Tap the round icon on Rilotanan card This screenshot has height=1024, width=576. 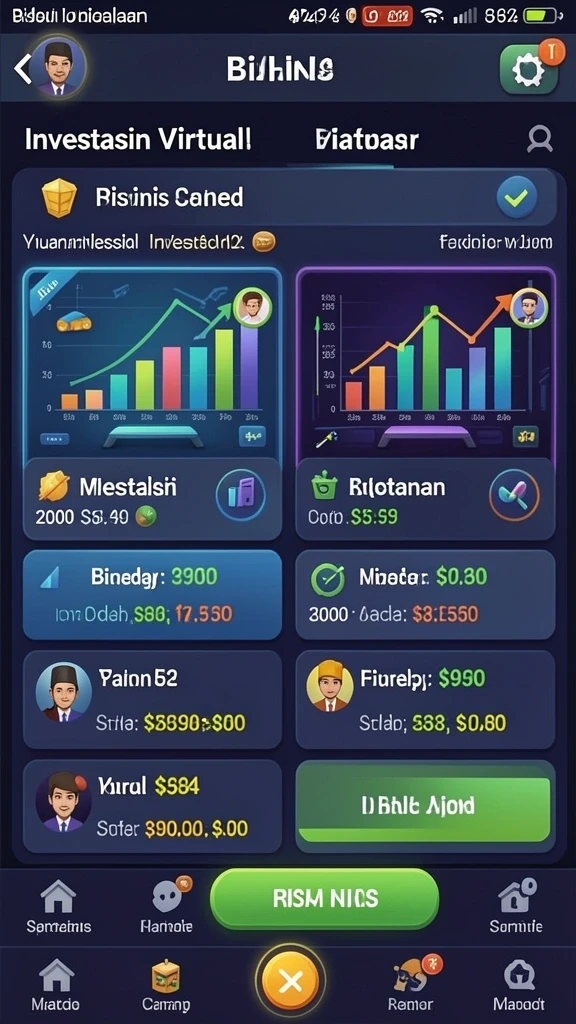point(514,496)
